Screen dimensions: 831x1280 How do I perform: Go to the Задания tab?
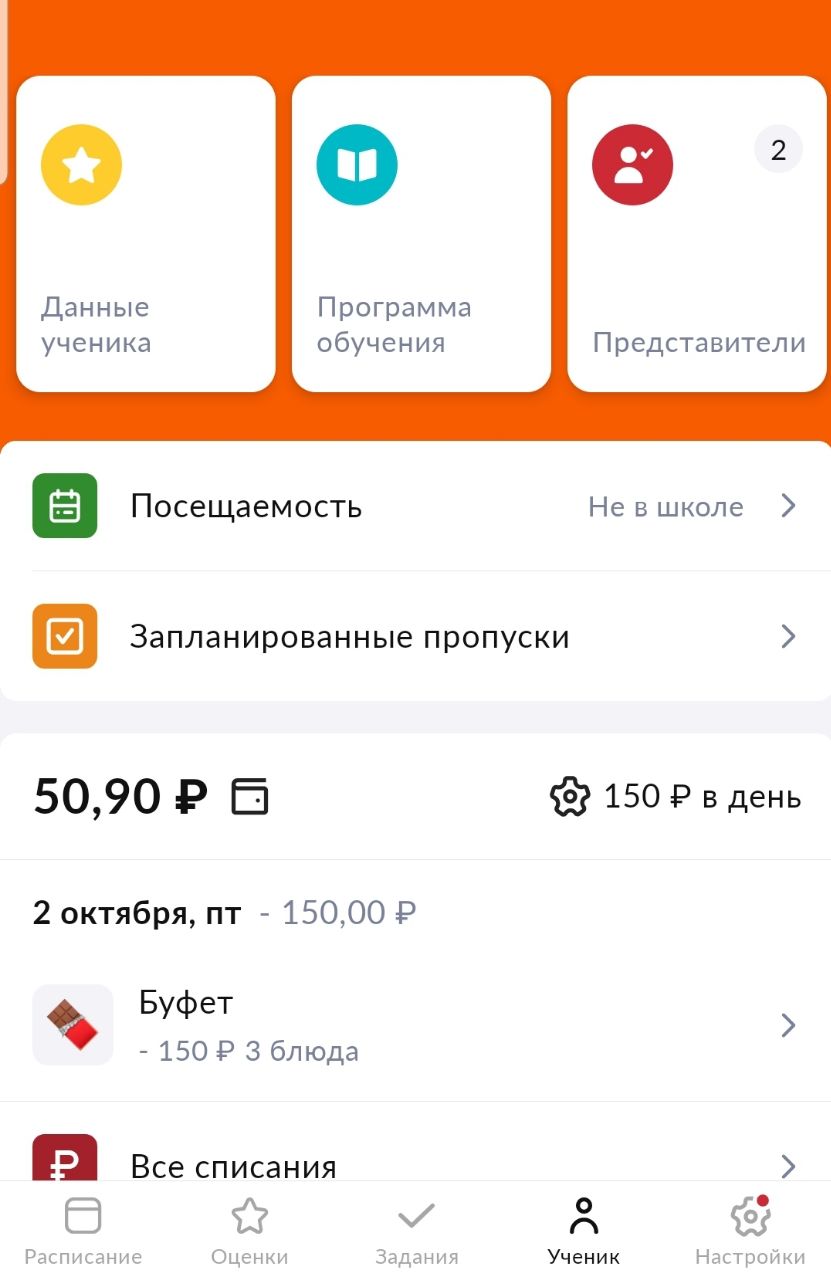coord(416,1232)
